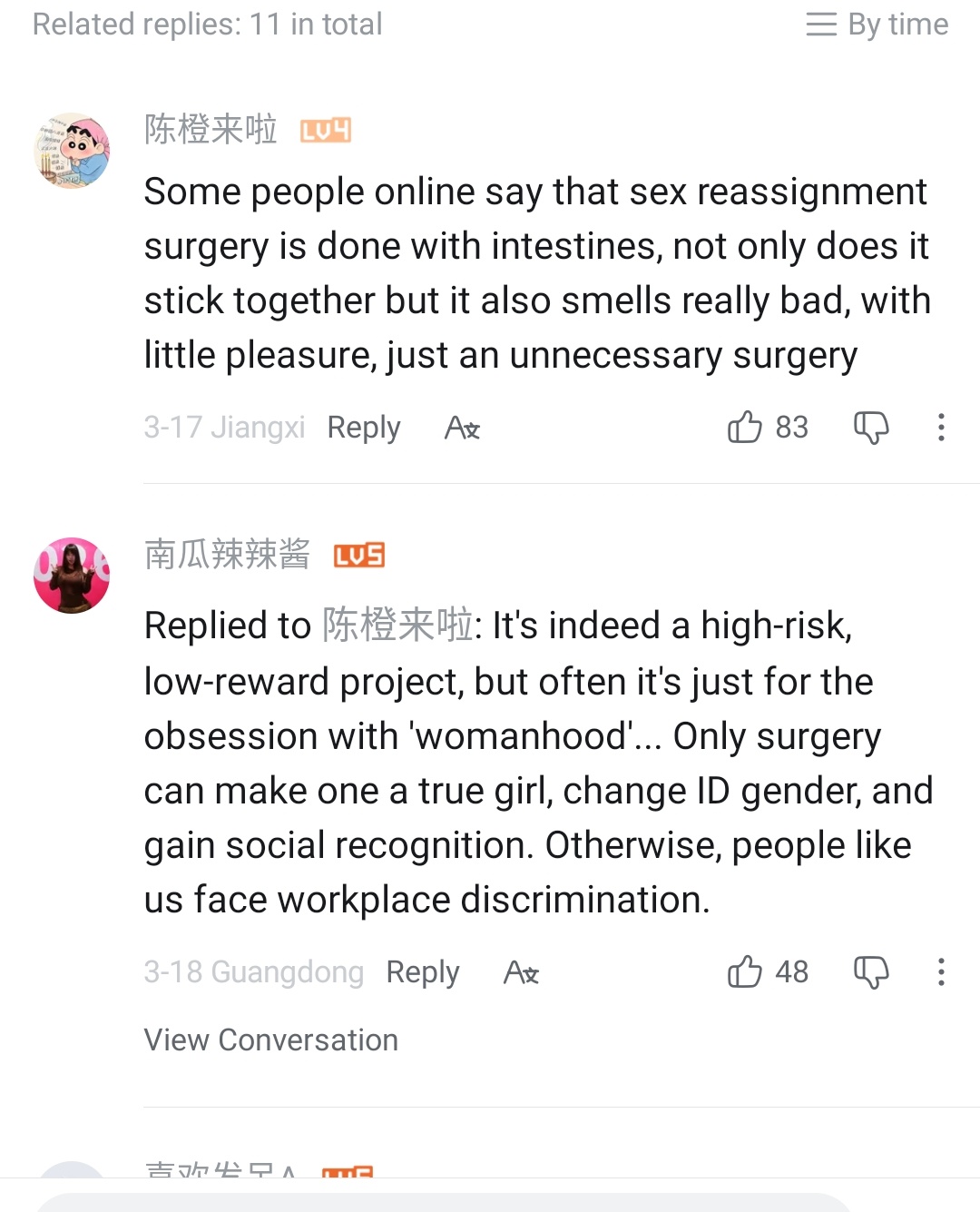Tap the 陈橙来啦 mention in the reply
The width and height of the screenshot is (980, 1212).
pos(397,626)
